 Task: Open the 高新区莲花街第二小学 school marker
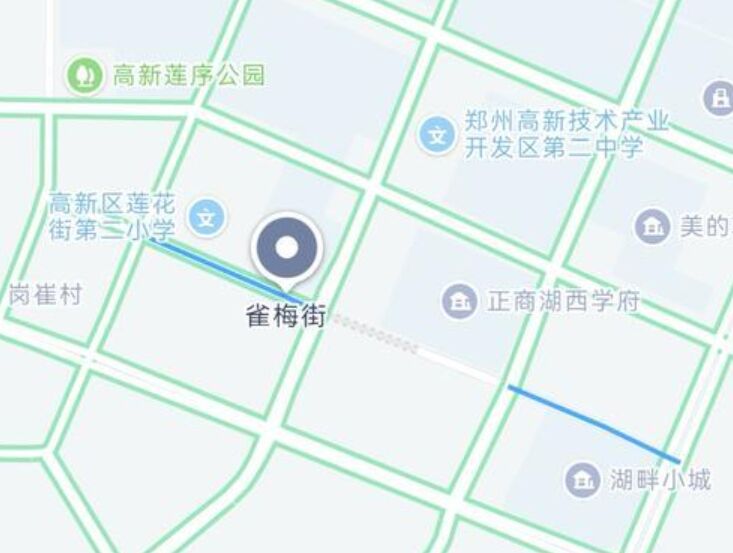(208, 216)
